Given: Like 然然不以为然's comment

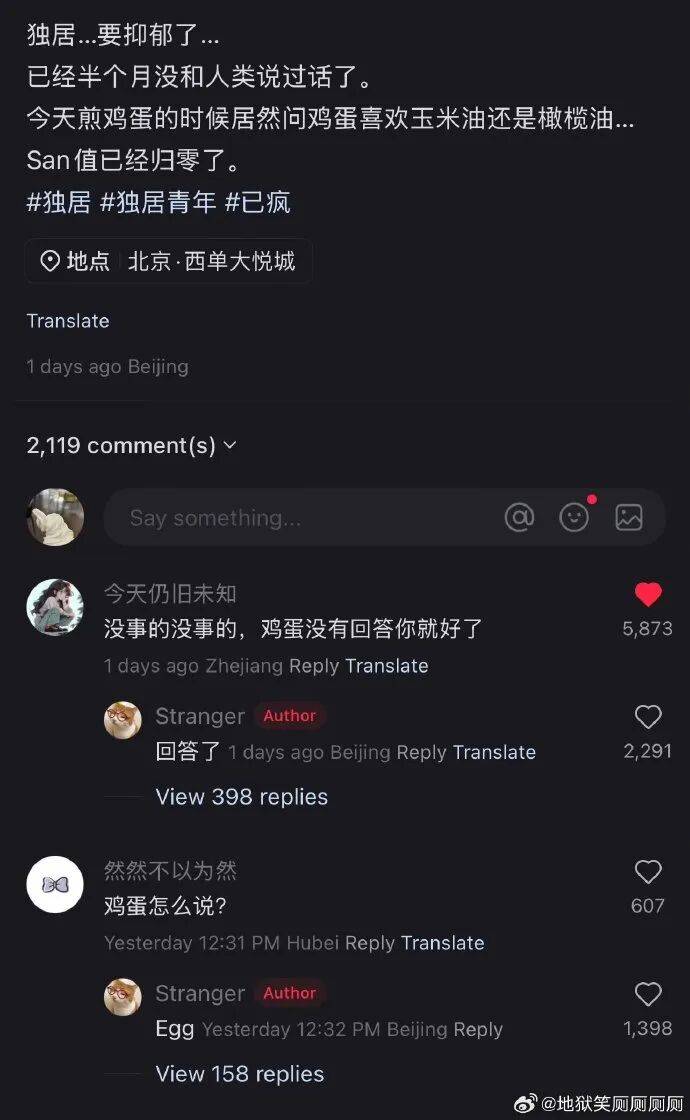Looking at the screenshot, I should point(648,872).
